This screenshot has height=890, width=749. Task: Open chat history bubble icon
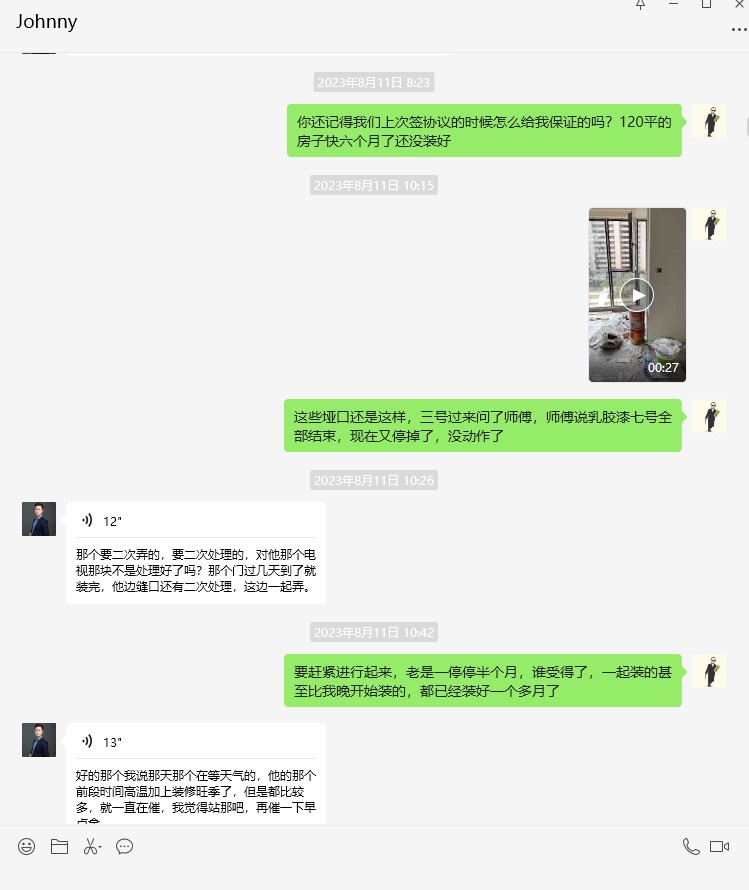125,847
